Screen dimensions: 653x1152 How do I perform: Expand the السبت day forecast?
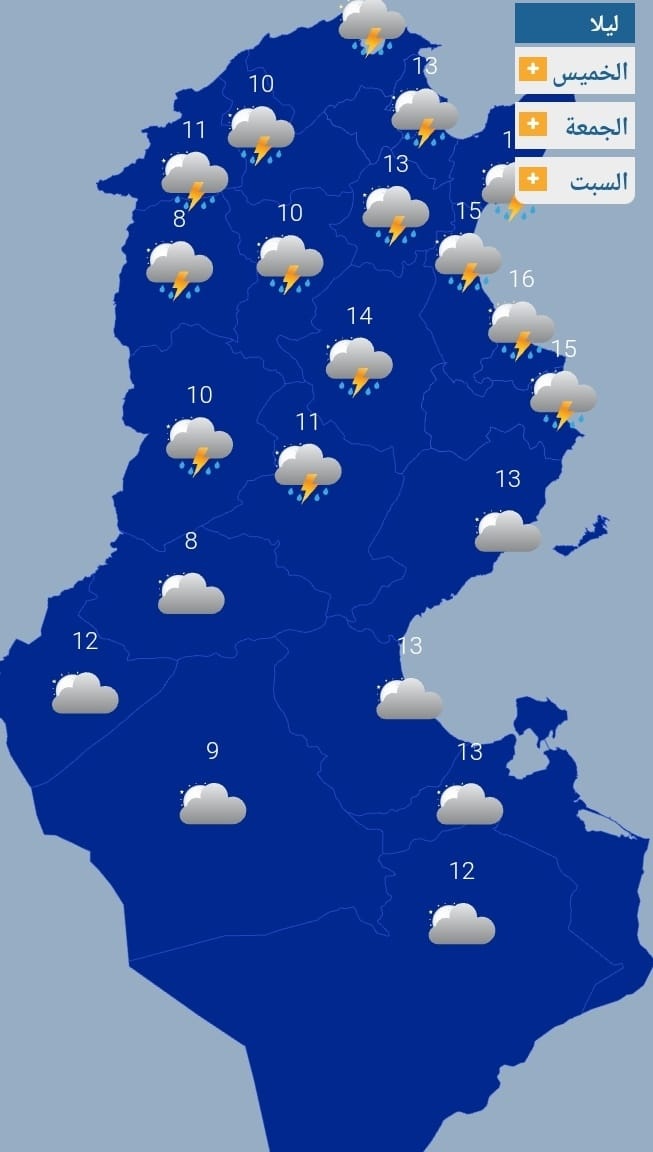point(533,180)
